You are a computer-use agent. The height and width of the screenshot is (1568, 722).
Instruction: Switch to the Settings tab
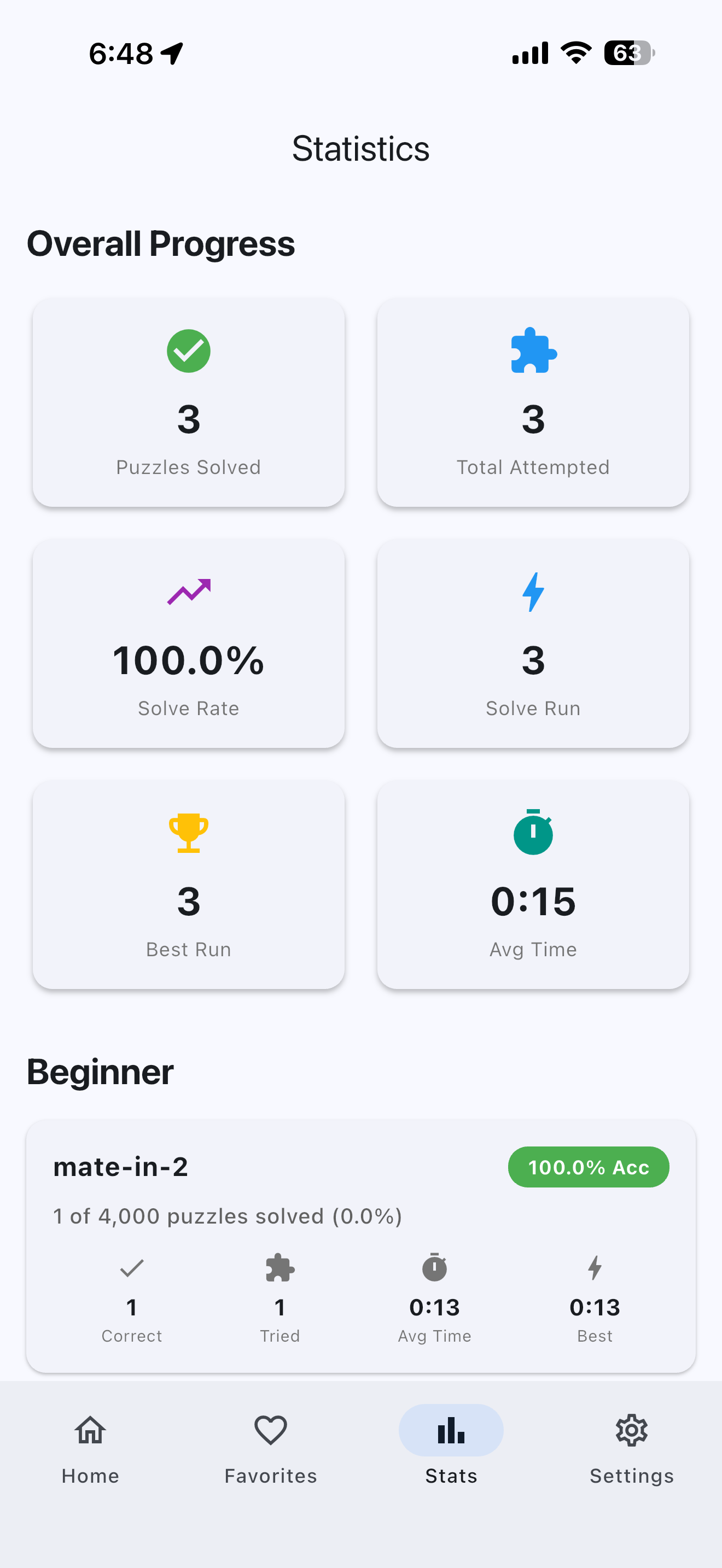[631, 1449]
